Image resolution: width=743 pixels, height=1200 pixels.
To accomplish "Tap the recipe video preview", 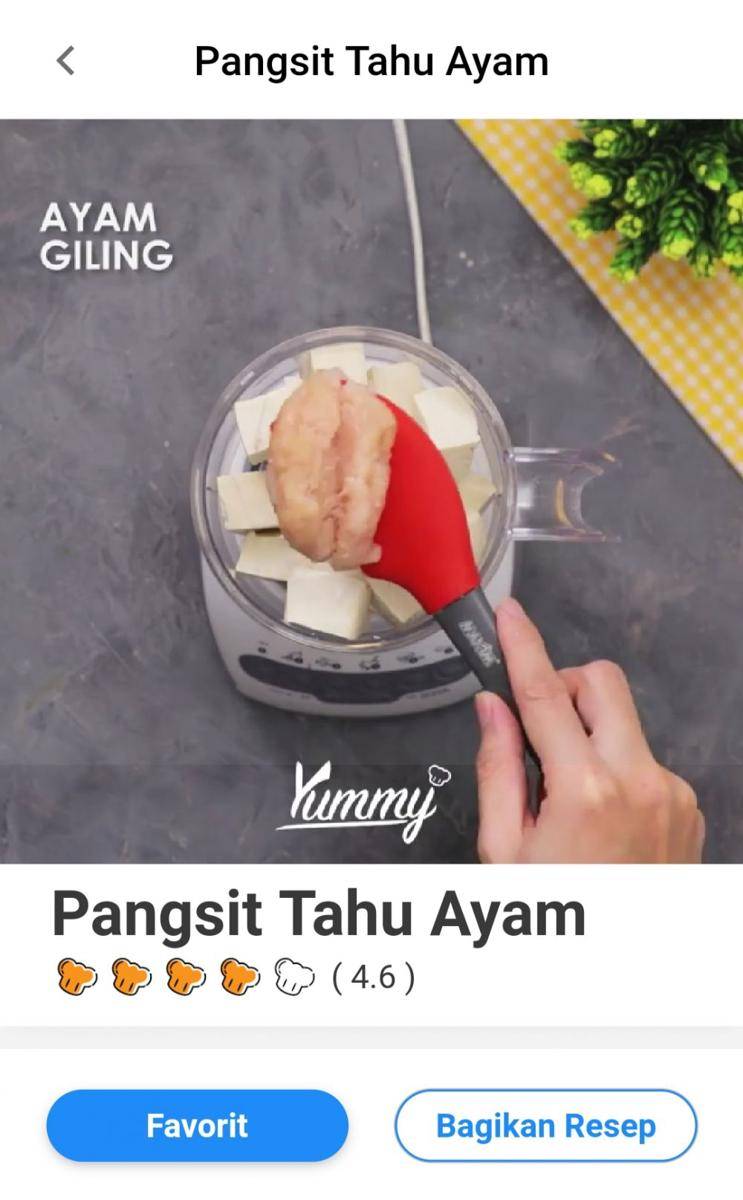I will point(371,490).
